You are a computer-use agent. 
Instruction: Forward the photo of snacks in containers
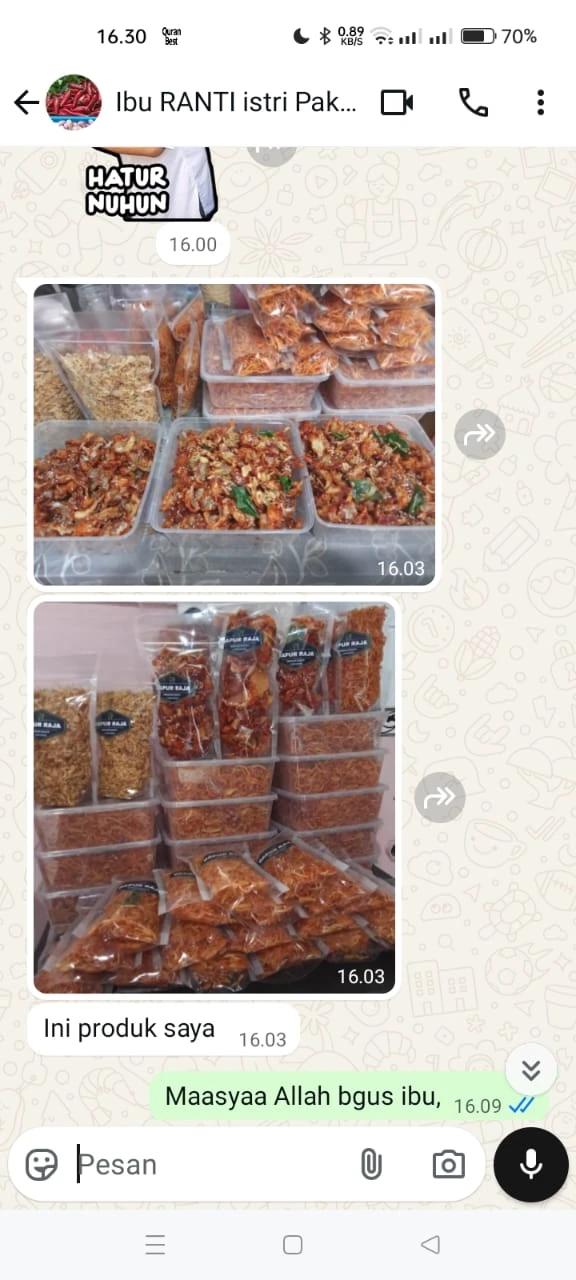pyautogui.click(x=480, y=434)
